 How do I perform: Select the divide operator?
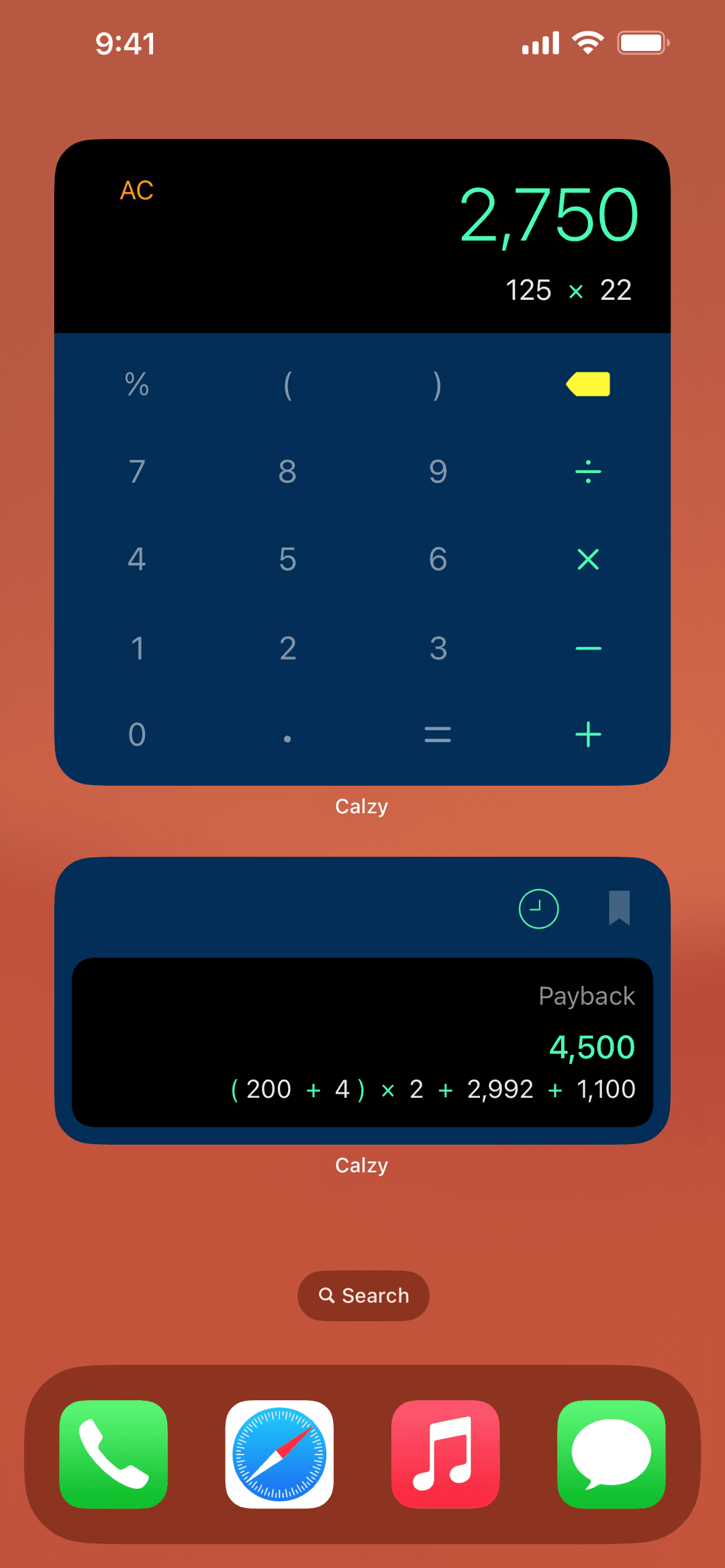coord(588,472)
